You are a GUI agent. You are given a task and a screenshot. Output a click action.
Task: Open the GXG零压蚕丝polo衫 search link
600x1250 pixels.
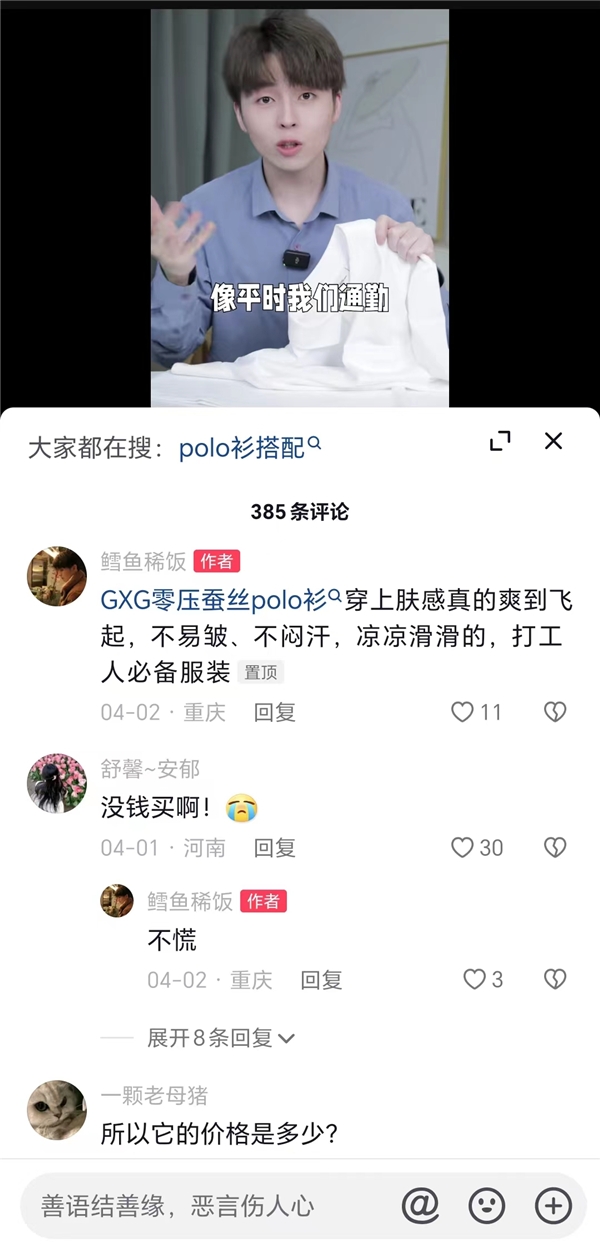coord(220,601)
